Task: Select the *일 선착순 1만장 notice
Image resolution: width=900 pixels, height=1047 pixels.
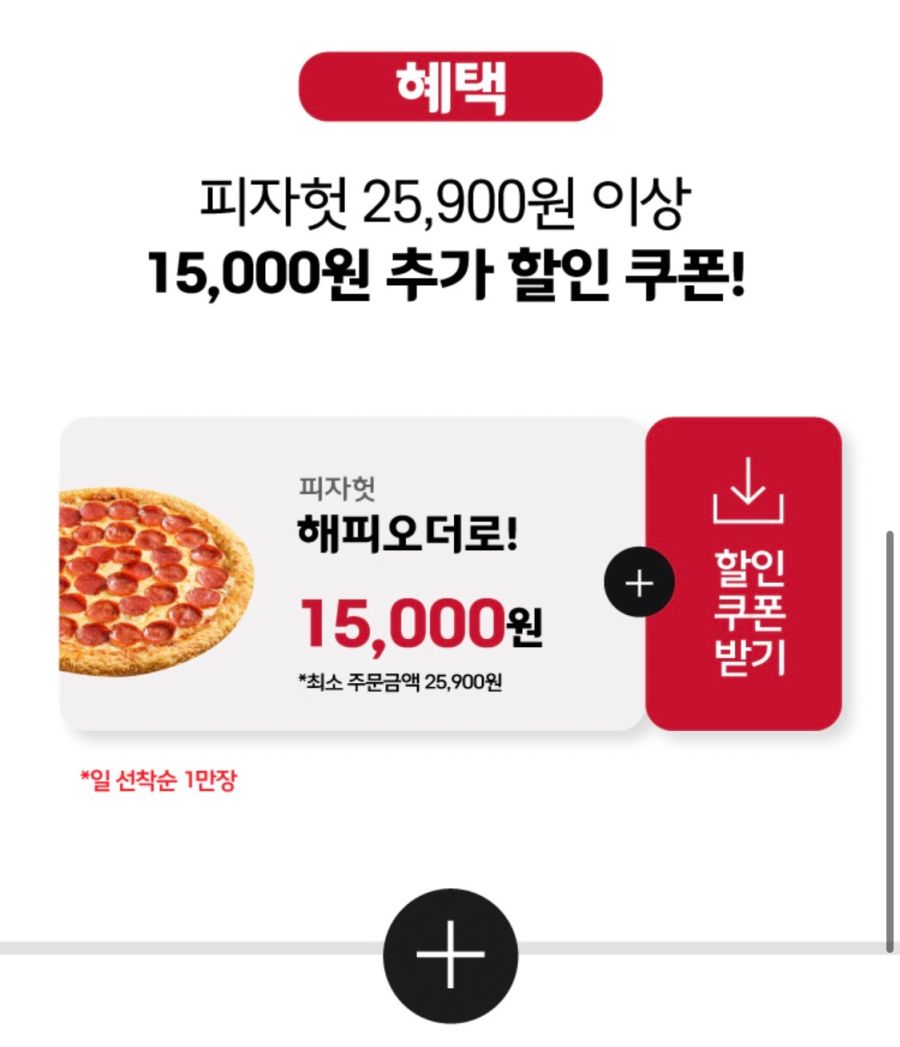Action: [x=160, y=778]
